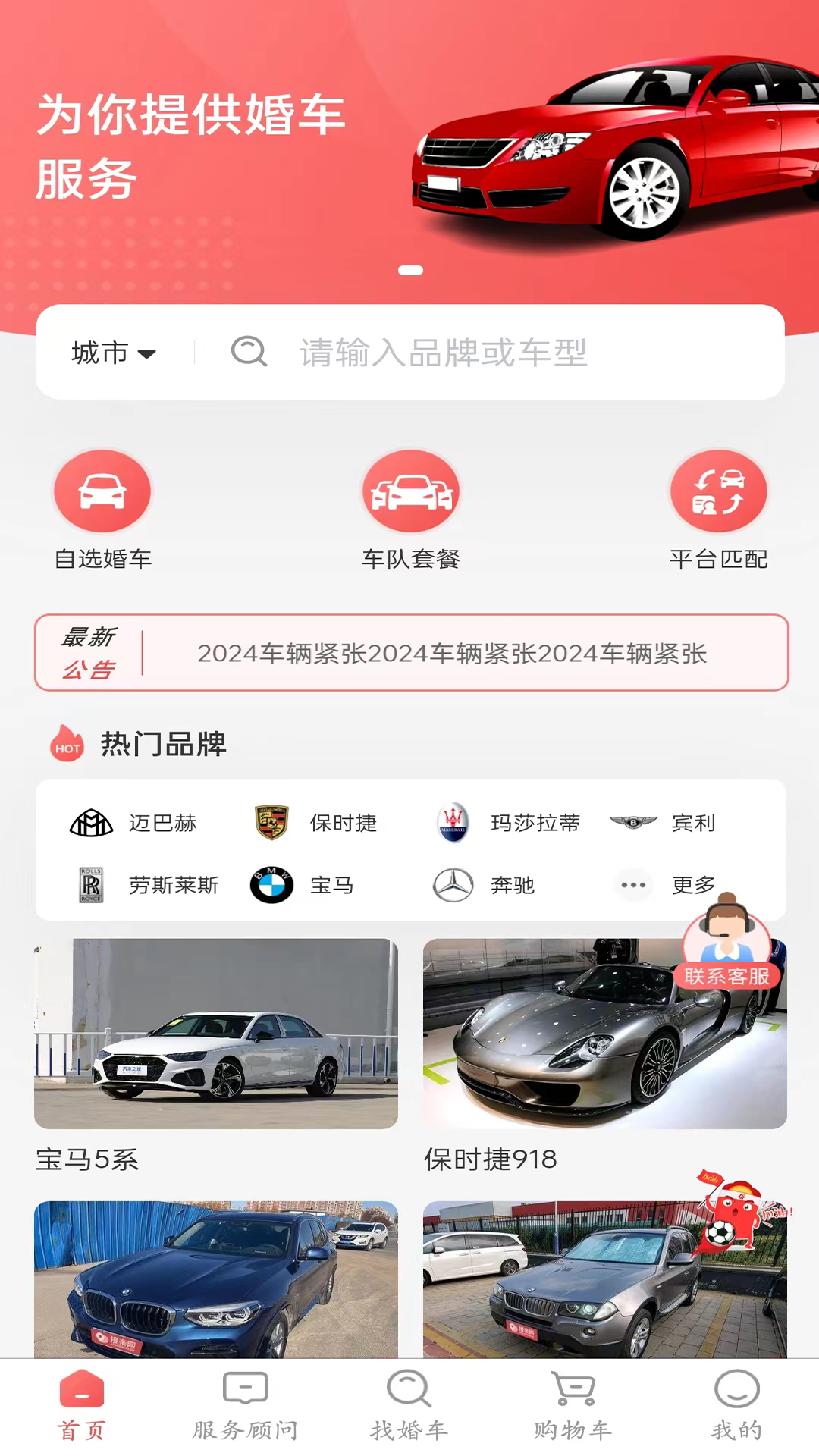
Task: Tap the Rolls-Royce brand icon
Action: [89, 884]
